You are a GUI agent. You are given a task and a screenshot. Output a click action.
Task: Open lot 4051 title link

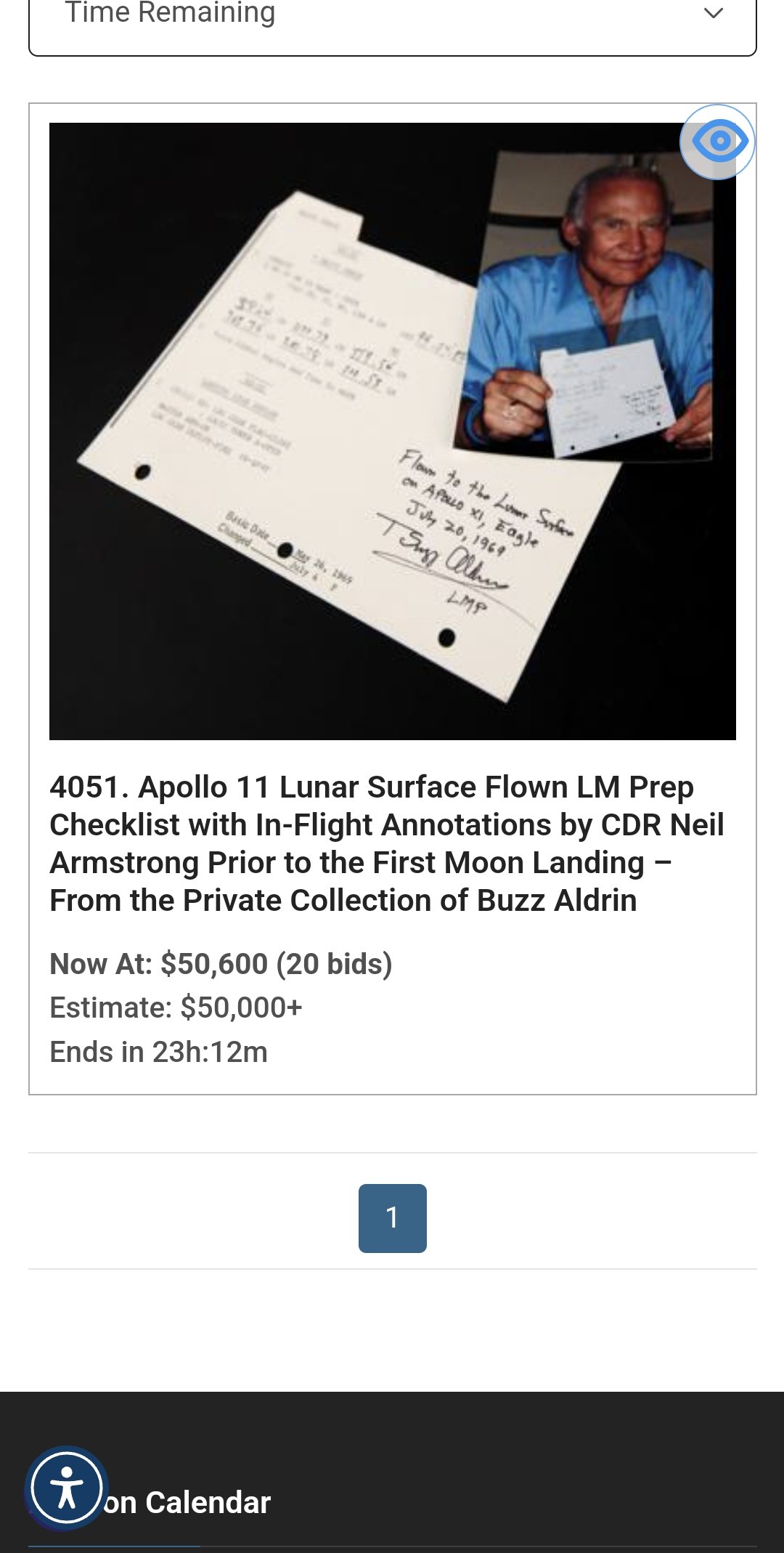tap(386, 843)
